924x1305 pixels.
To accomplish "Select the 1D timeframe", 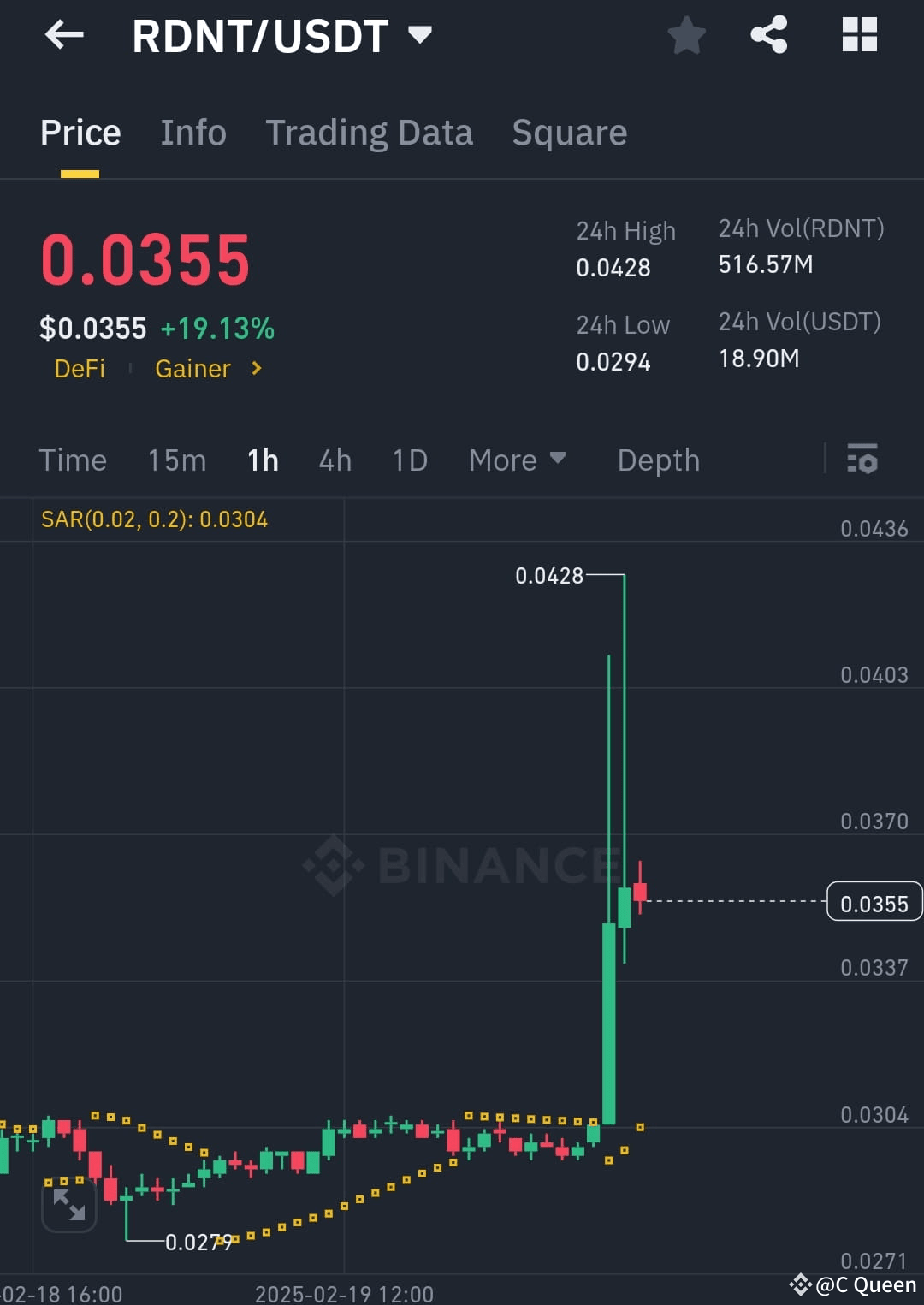I will coord(409,460).
